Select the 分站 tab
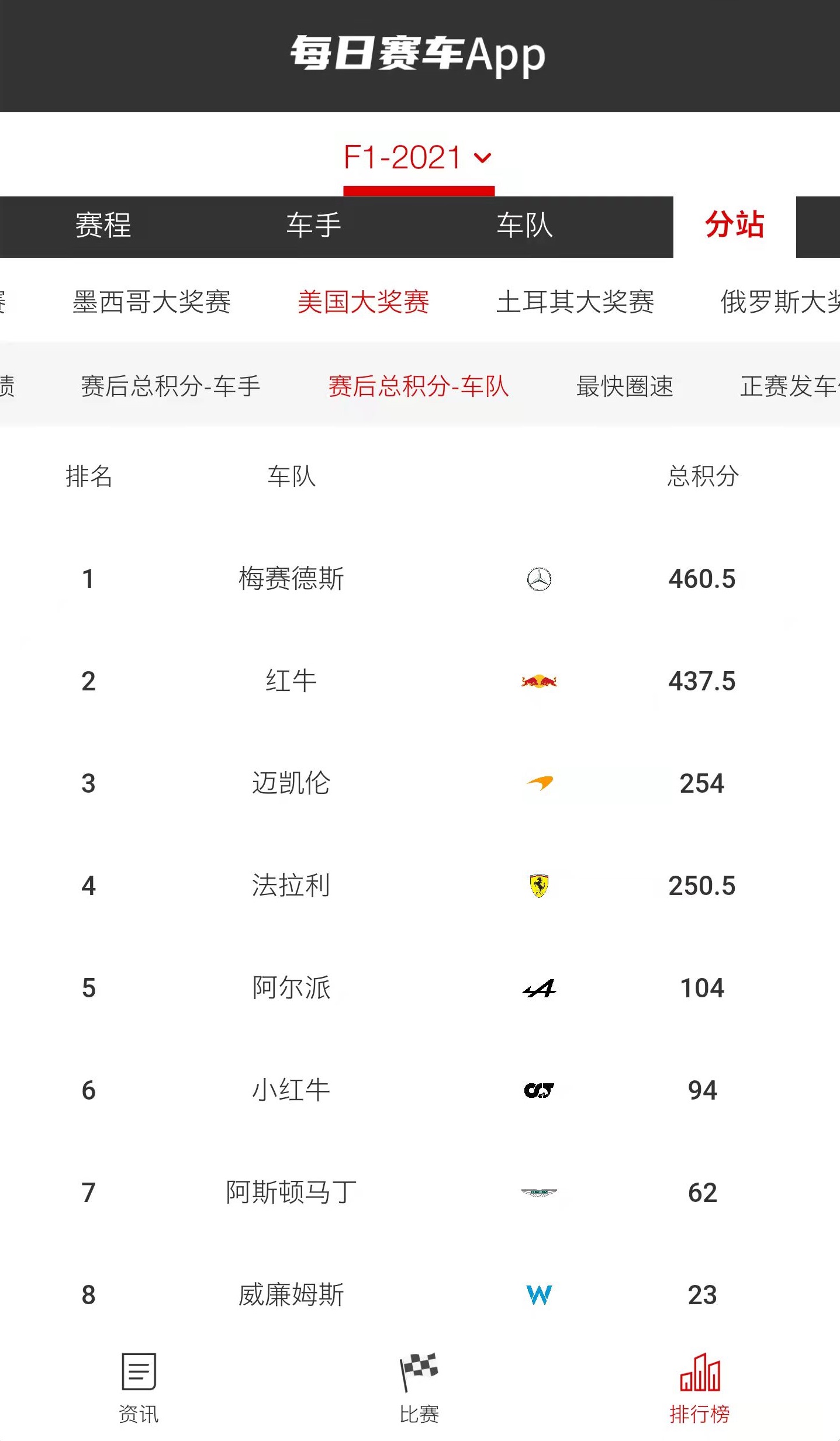 point(734,226)
